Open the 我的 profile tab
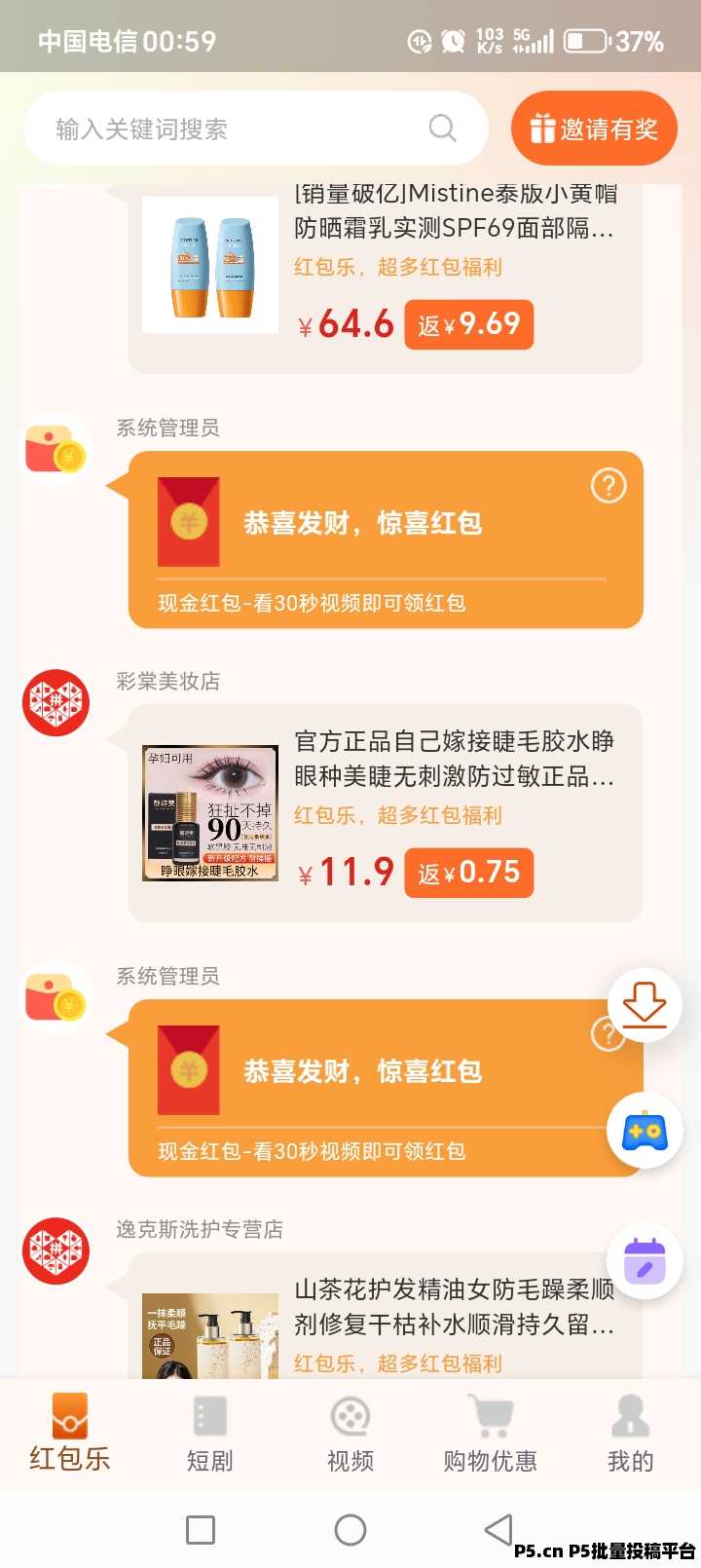Viewport: 701px width, 1568px height. [631, 1434]
